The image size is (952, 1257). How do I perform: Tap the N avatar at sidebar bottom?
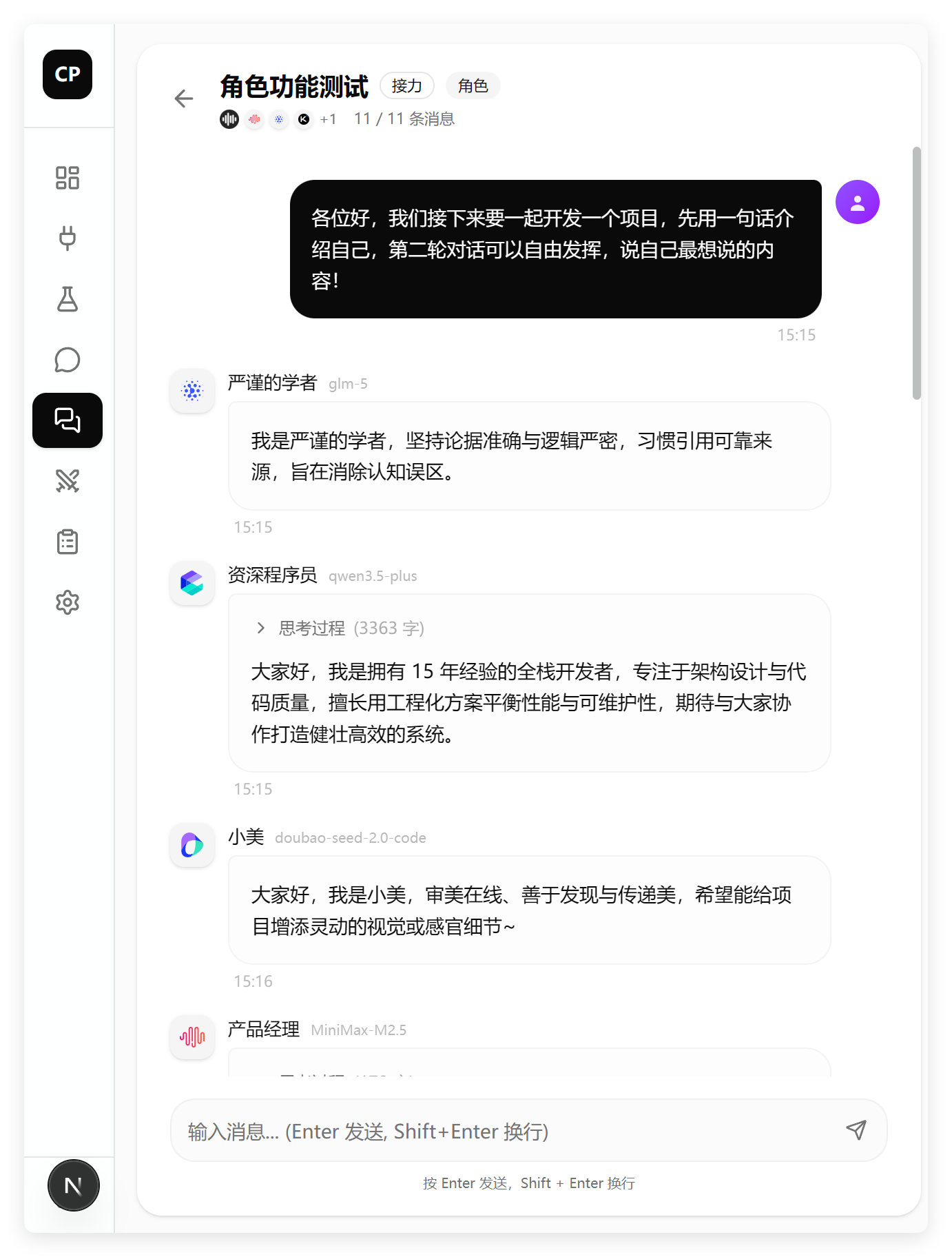coord(74,1185)
